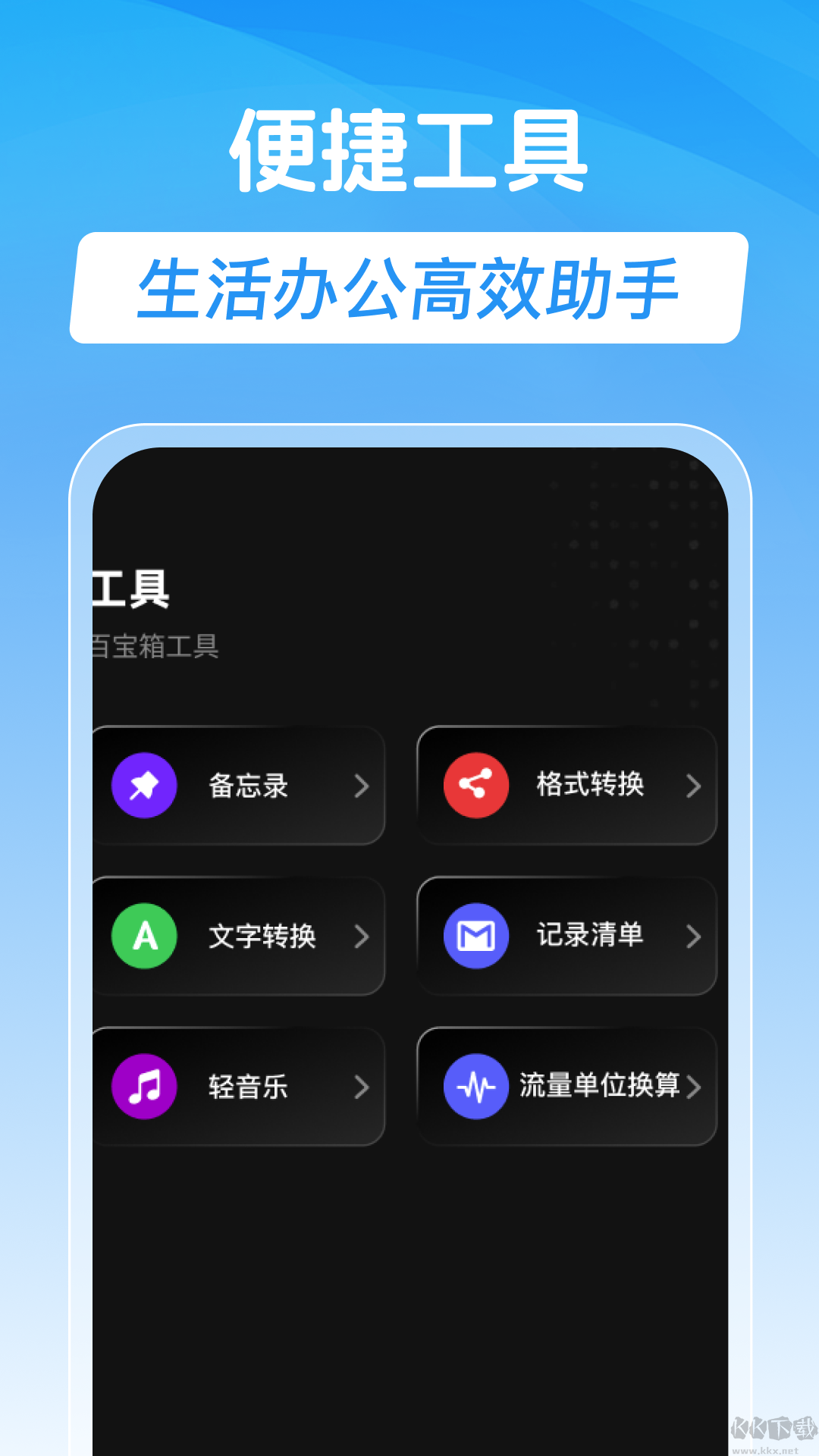This screenshot has height=1456, width=819.
Task: Open 格式转换 using its right arrow
Action: pos(692,785)
